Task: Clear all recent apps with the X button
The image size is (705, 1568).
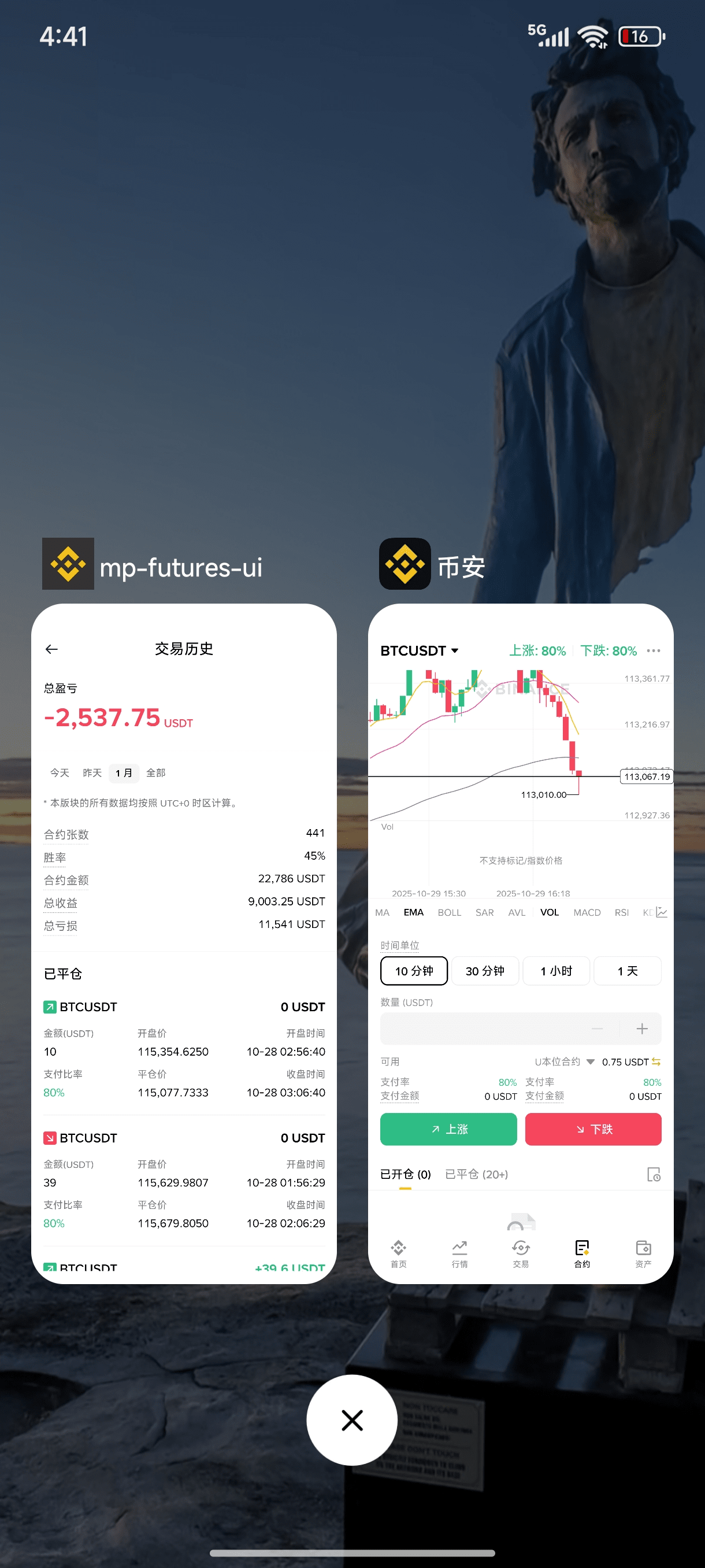Action: 351,1419
